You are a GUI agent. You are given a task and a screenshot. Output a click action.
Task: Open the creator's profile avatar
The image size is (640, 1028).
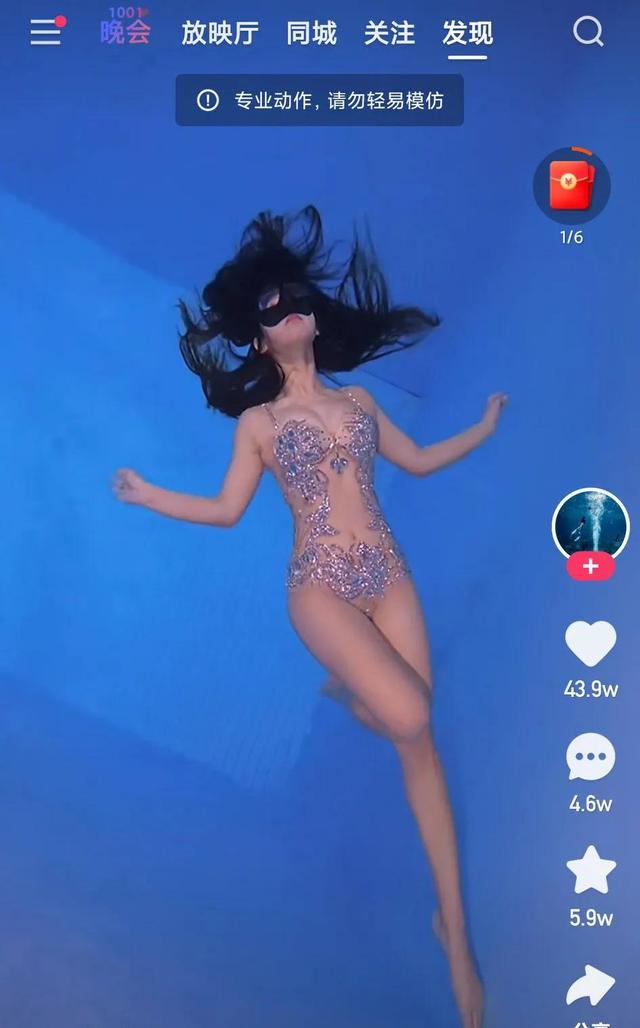click(590, 525)
